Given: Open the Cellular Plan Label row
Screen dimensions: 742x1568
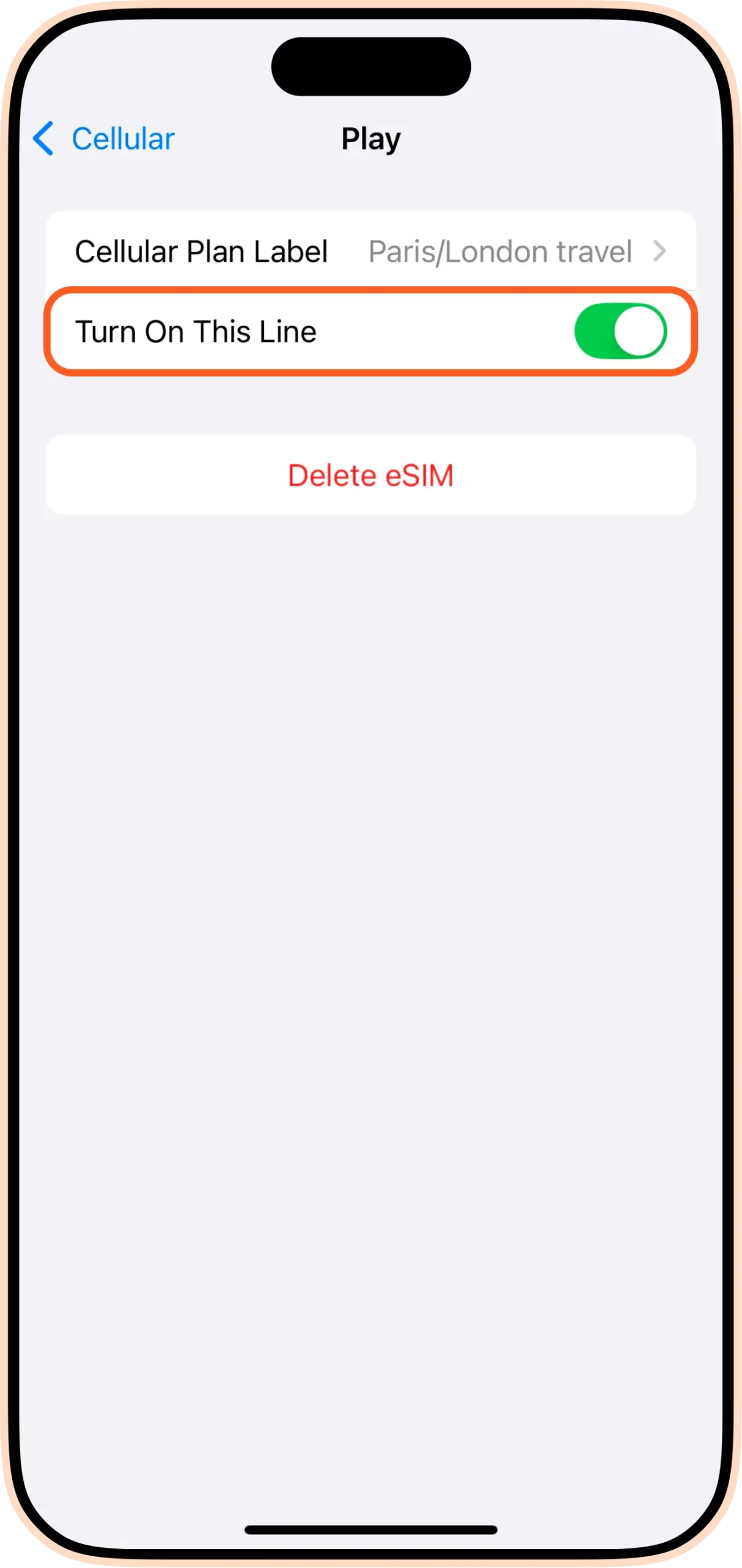Looking at the screenshot, I should (370, 251).
